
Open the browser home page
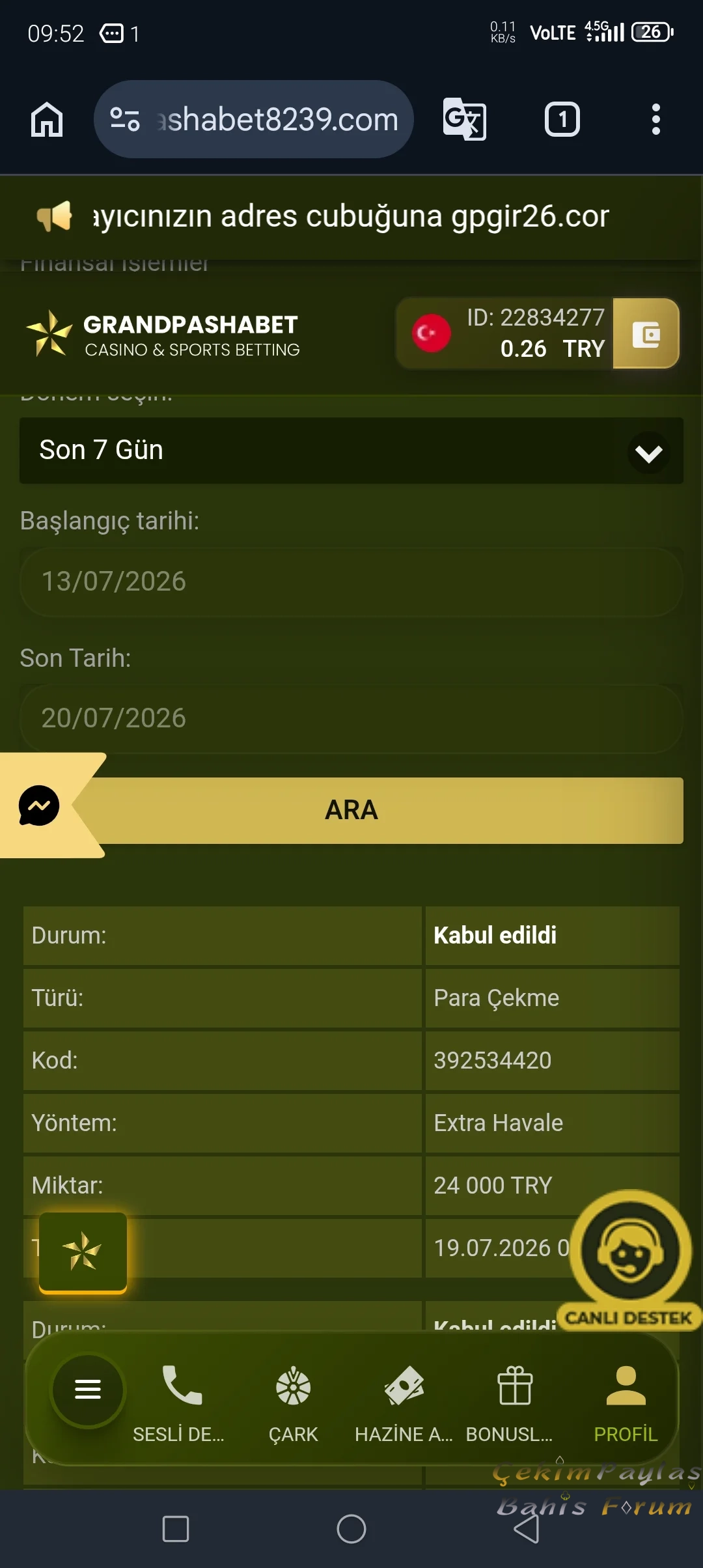(47, 120)
